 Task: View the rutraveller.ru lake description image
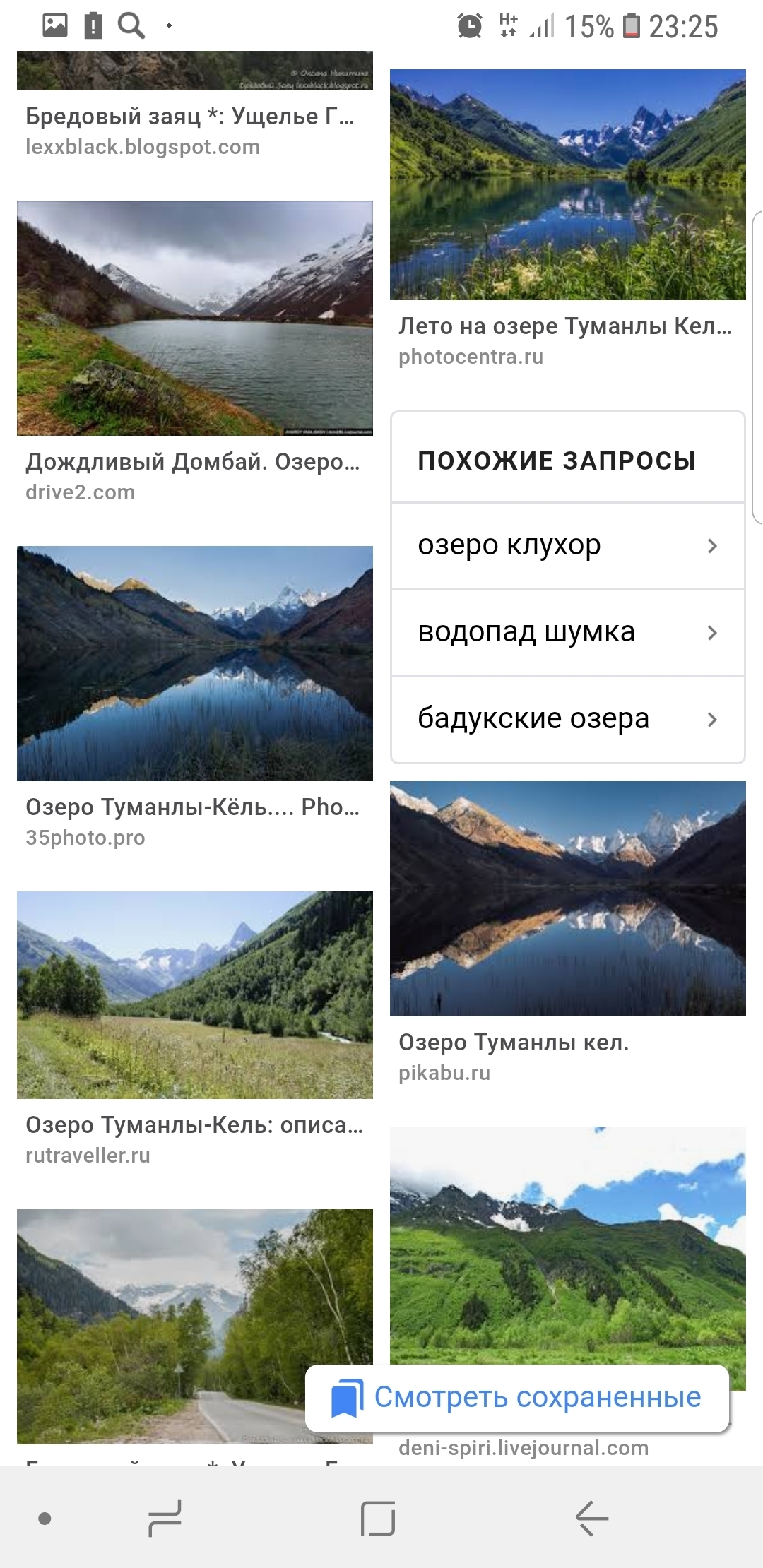(194, 994)
